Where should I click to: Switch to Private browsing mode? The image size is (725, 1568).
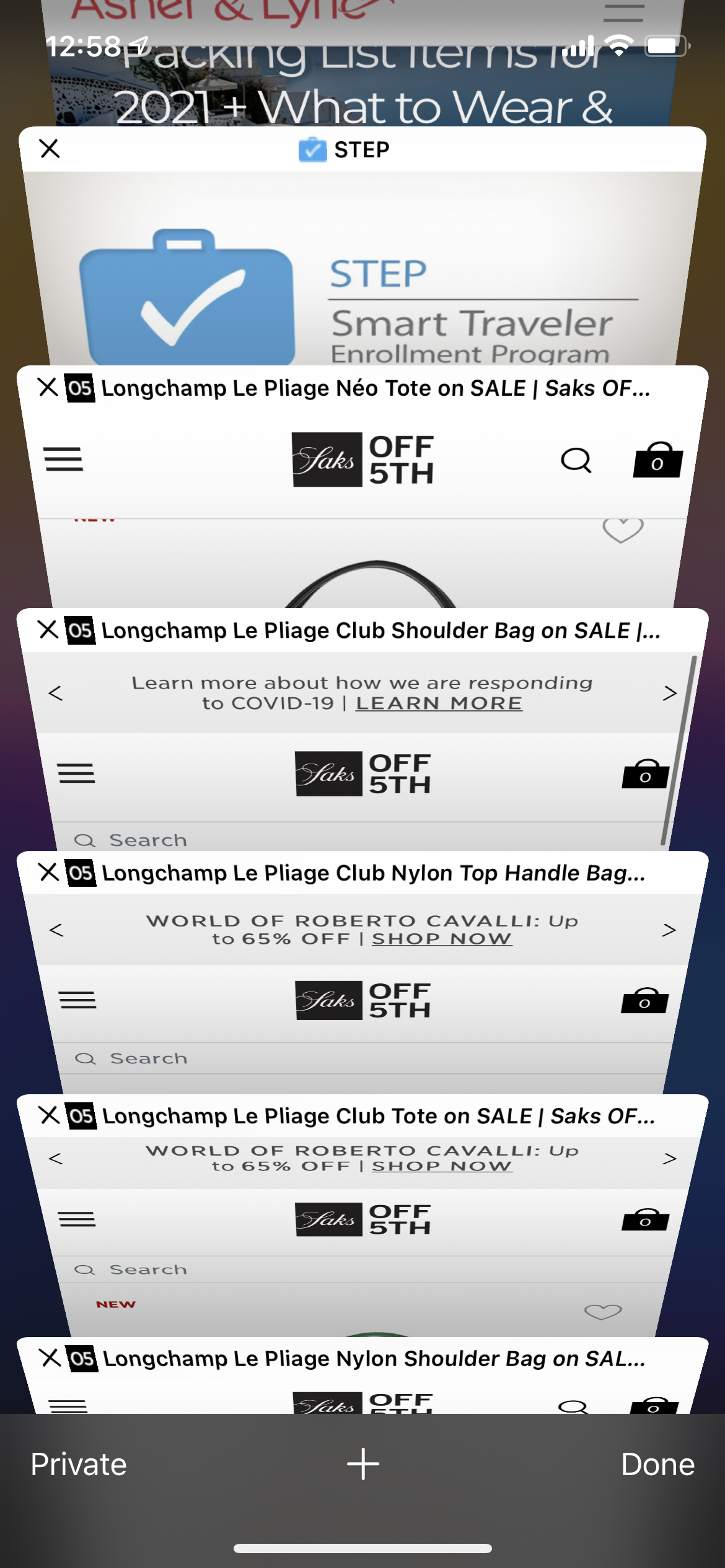(79, 1465)
